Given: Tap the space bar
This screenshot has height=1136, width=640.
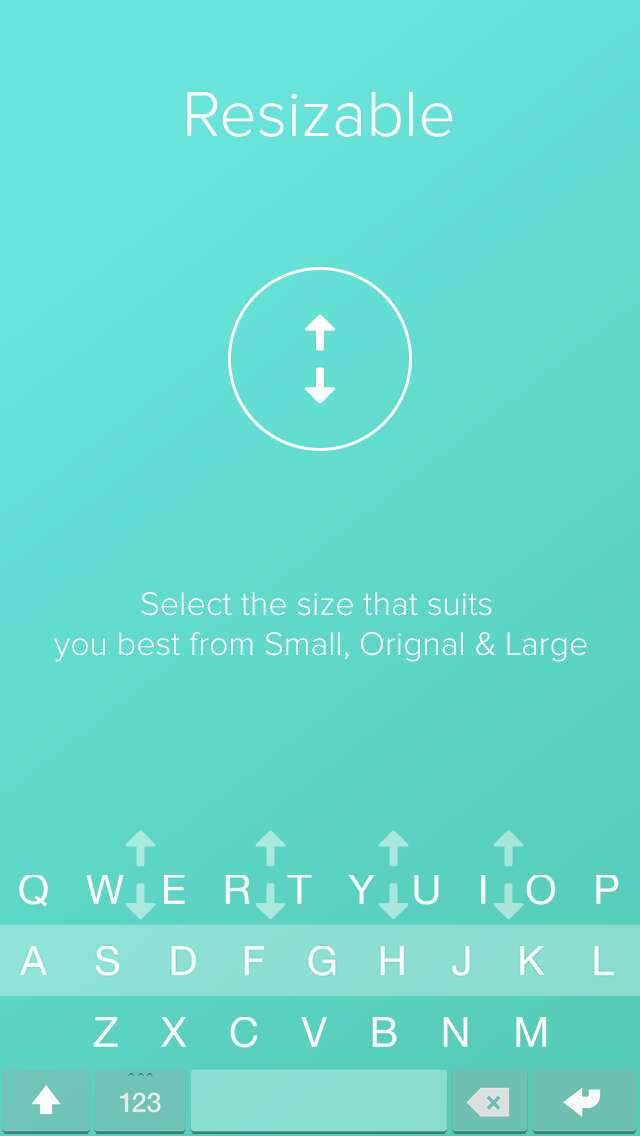Looking at the screenshot, I should 319,1101.
